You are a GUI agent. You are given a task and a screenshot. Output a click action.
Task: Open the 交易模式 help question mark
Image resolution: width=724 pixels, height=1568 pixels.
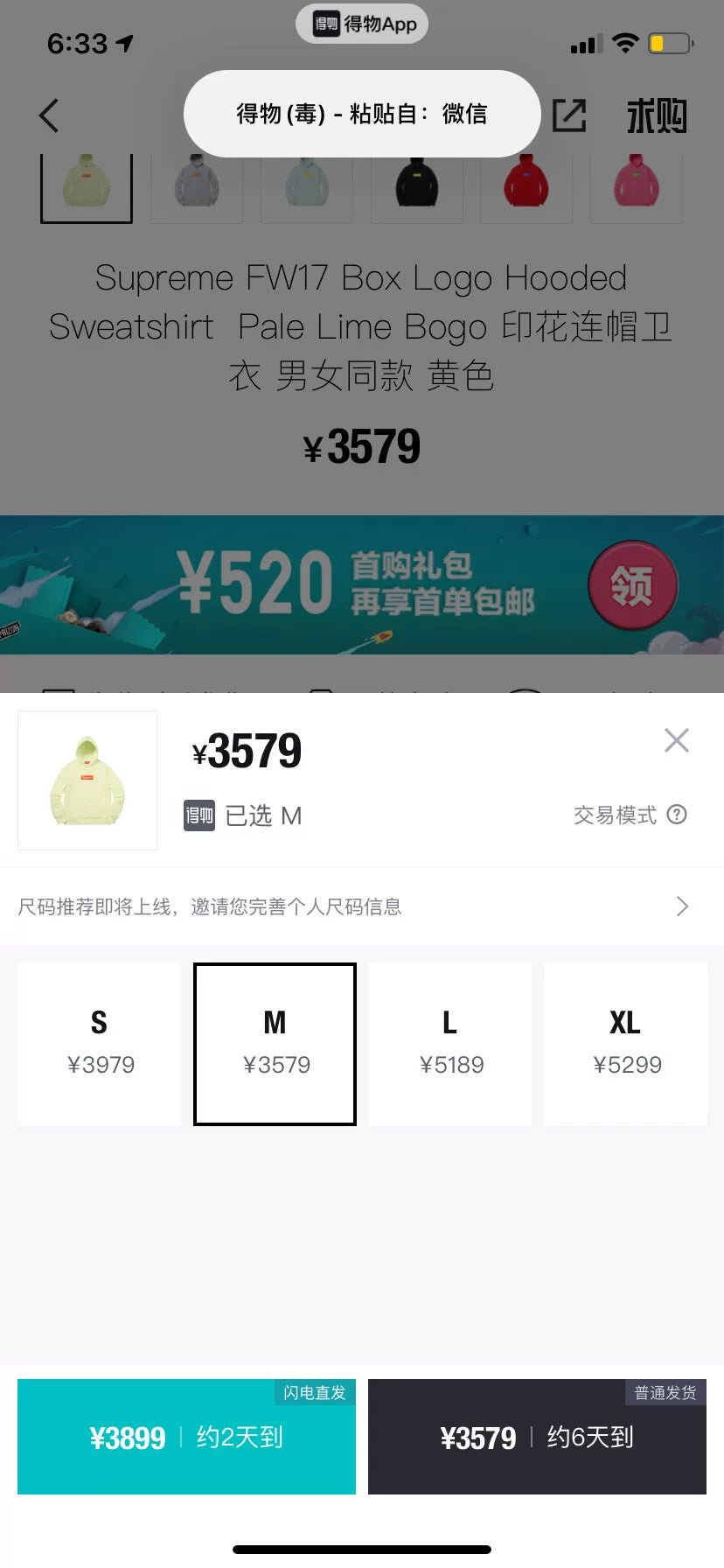tap(678, 815)
